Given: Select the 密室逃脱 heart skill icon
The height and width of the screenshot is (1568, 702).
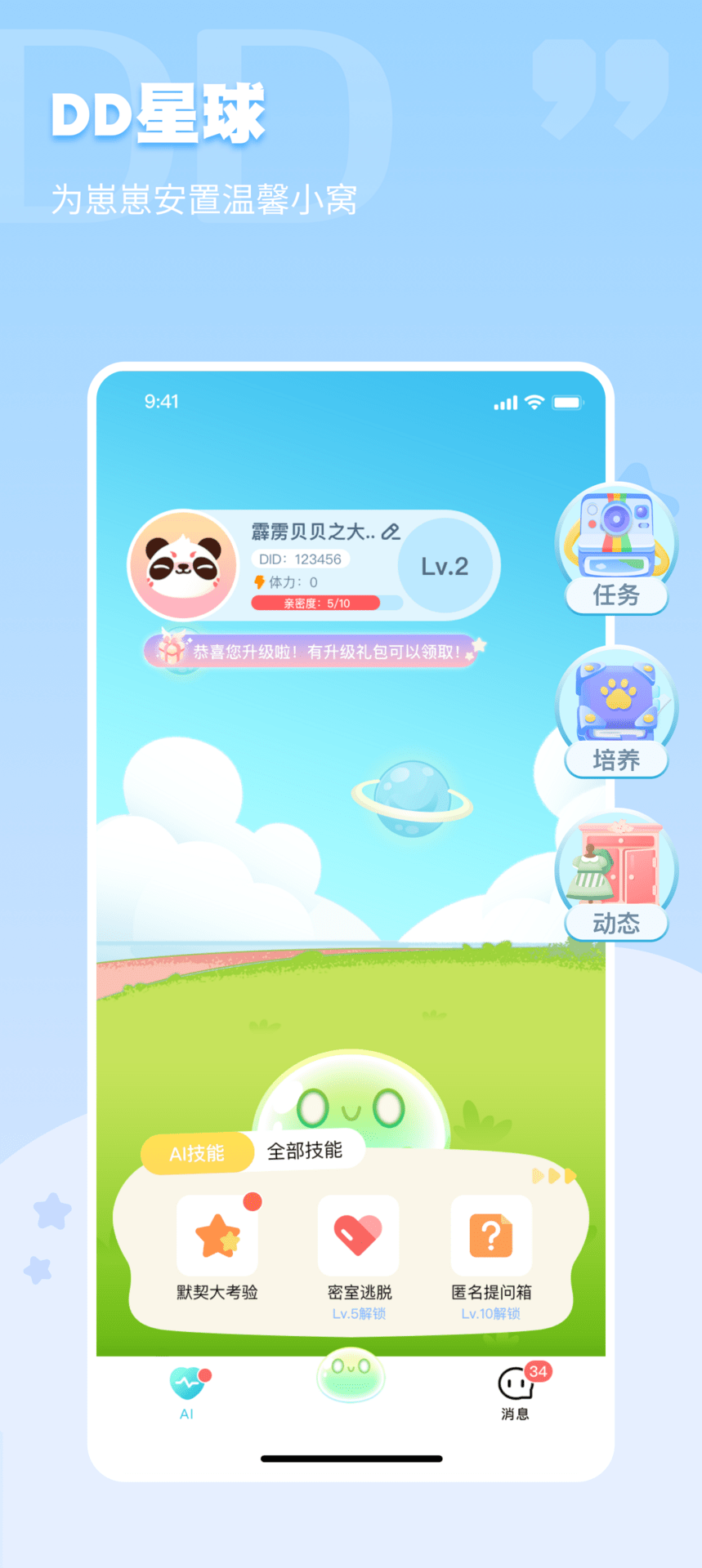Looking at the screenshot, I should [x=357, y=1235].
